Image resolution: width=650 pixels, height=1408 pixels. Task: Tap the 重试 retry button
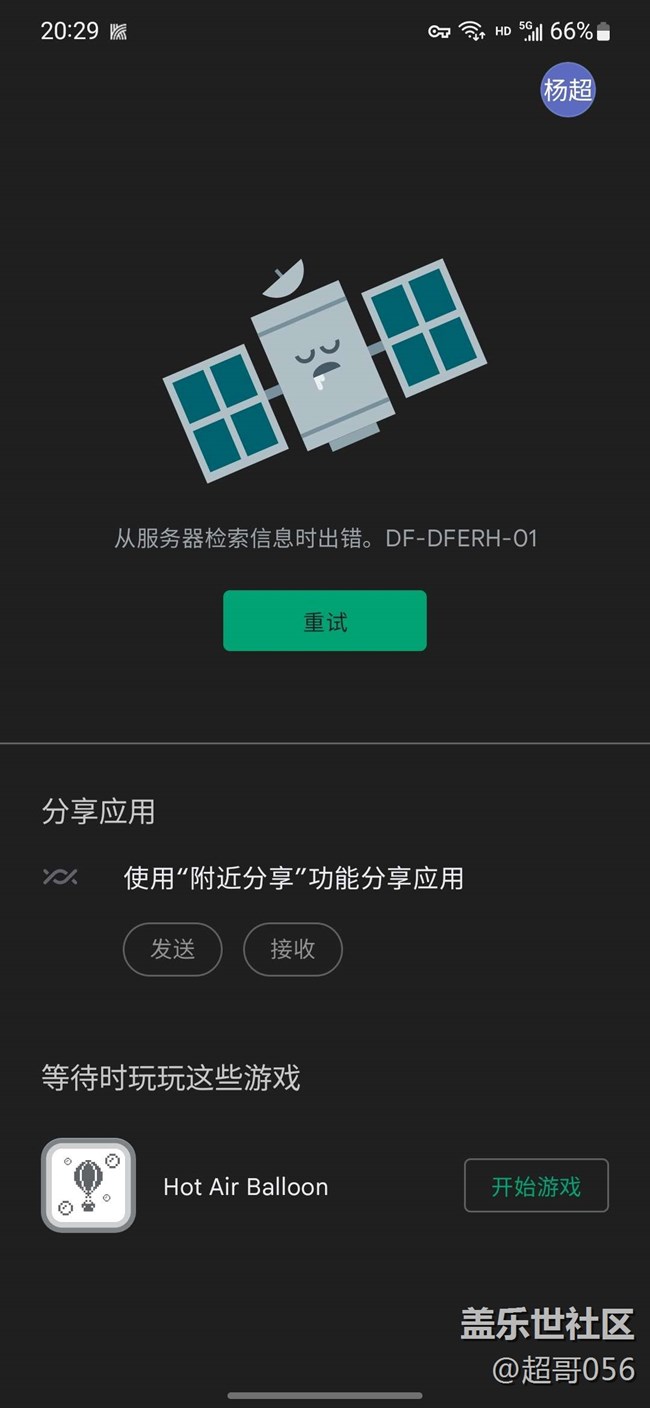(x=325, y=621)
